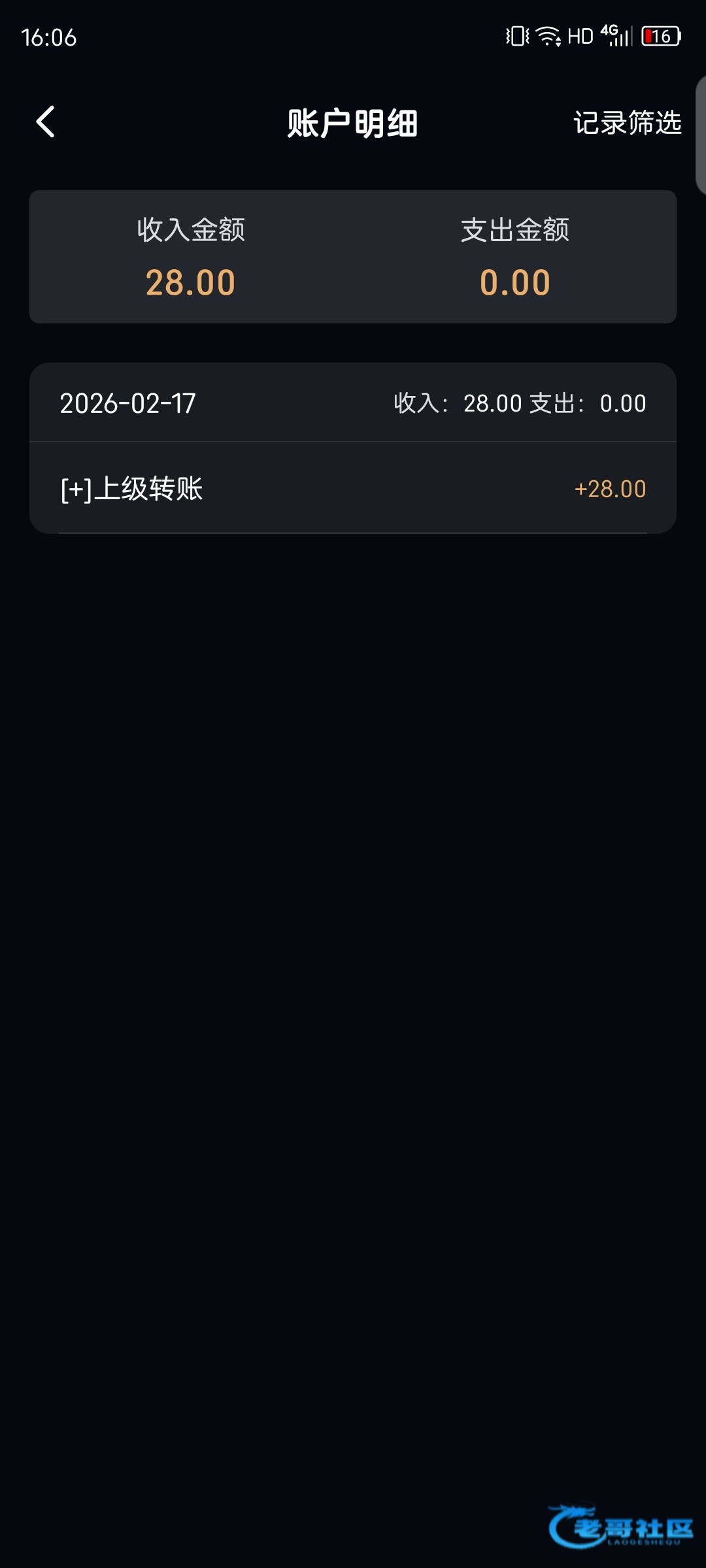Open the 上级转账 +28.00 transaction entry
The image size is (706, 1568).
(353, 489)
